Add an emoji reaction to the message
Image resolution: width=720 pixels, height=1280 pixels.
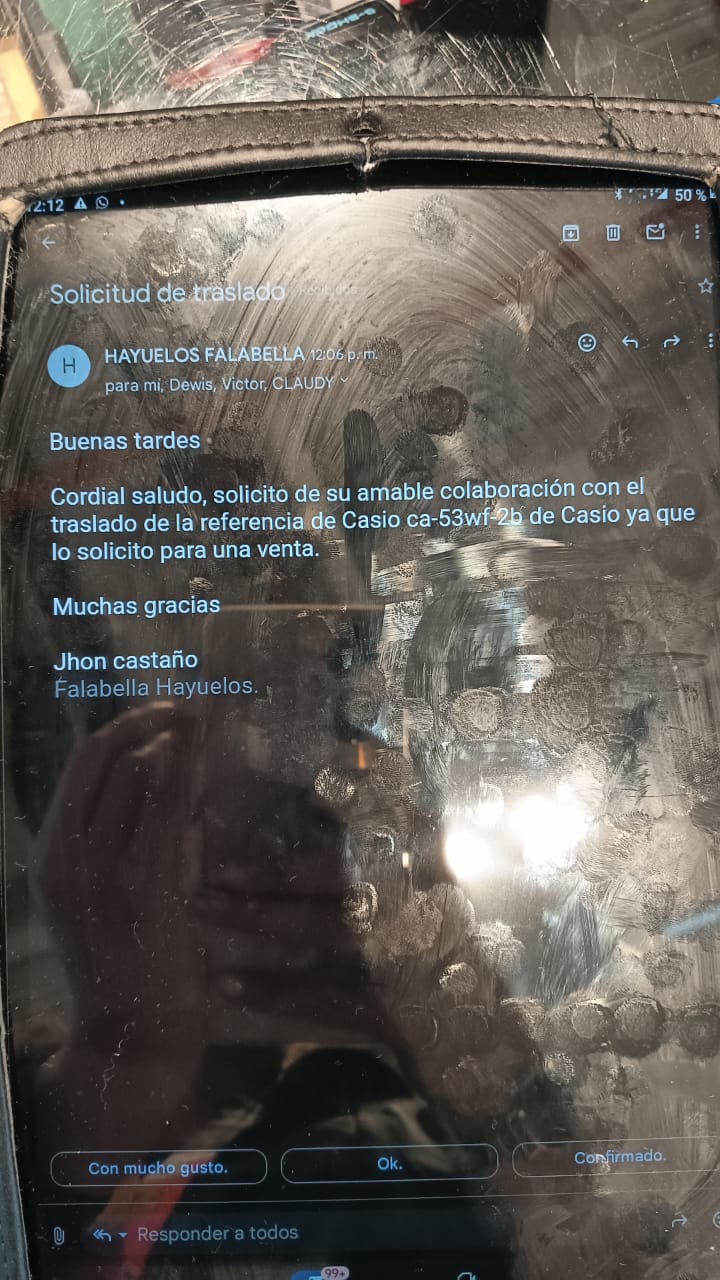(588, 342)
